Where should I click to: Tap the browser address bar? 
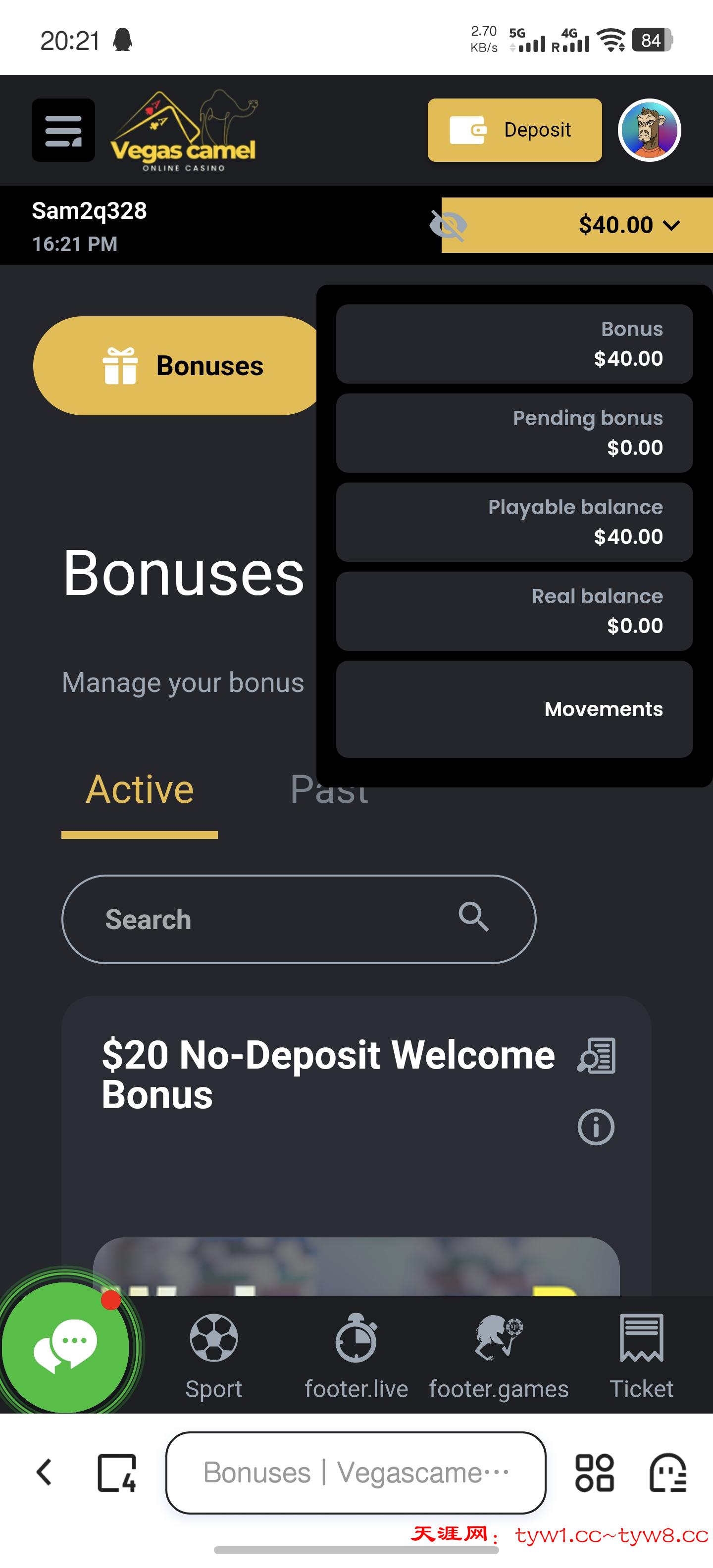356,1472
